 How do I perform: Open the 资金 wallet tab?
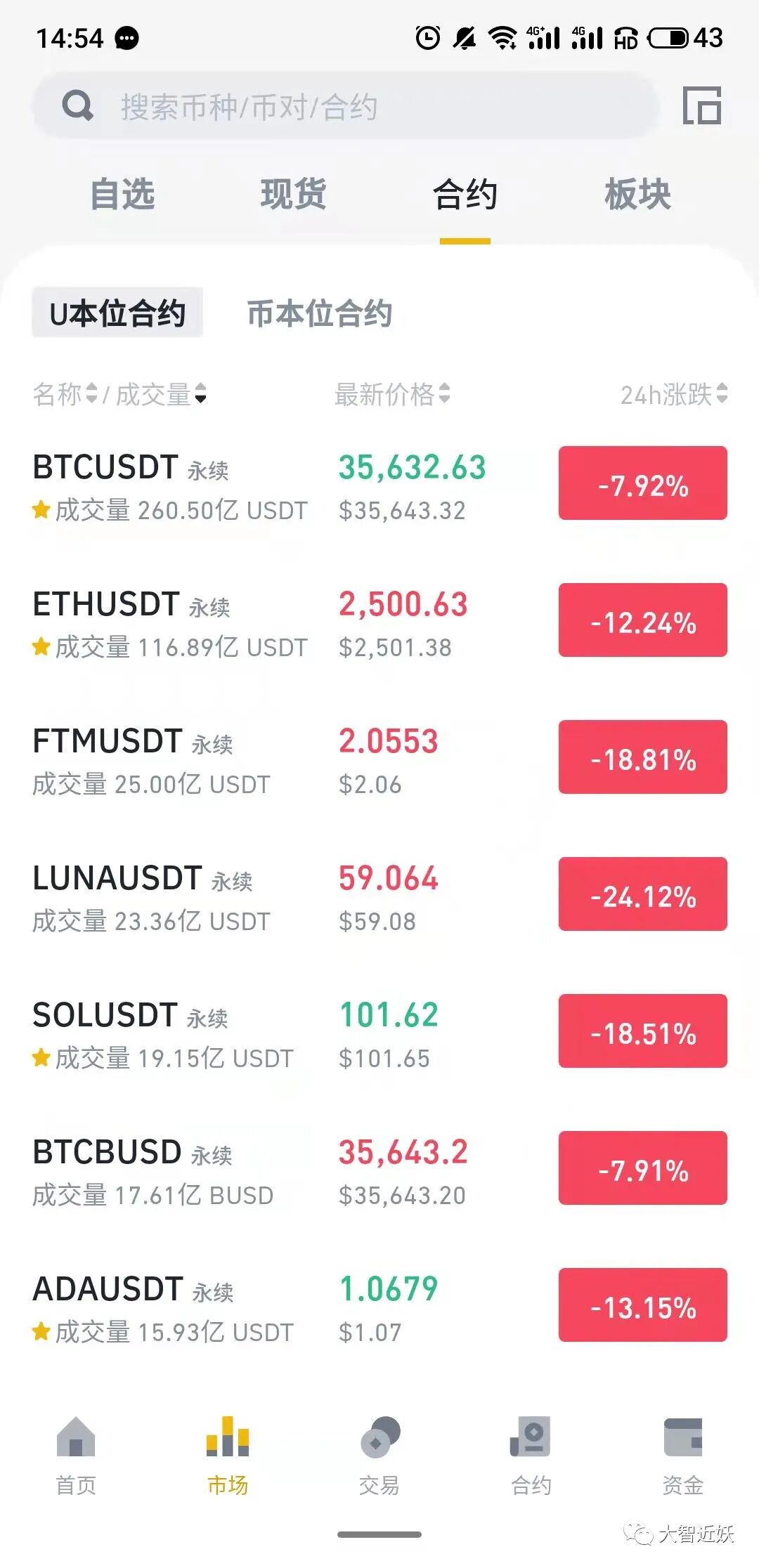(x=683, y=1456)
